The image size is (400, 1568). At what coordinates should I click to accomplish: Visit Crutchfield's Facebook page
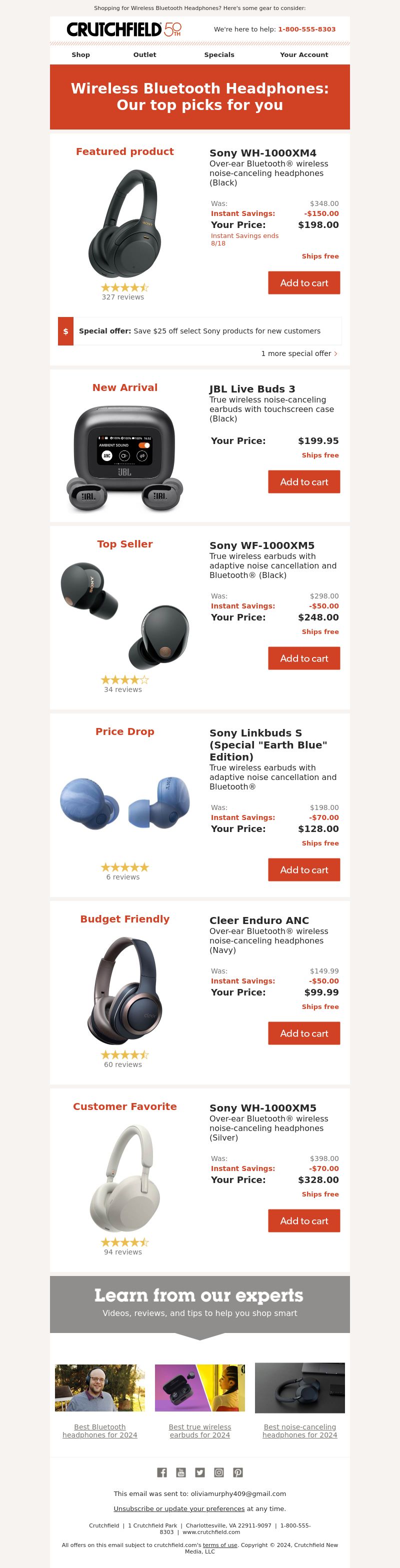[x=162, y=1472]
